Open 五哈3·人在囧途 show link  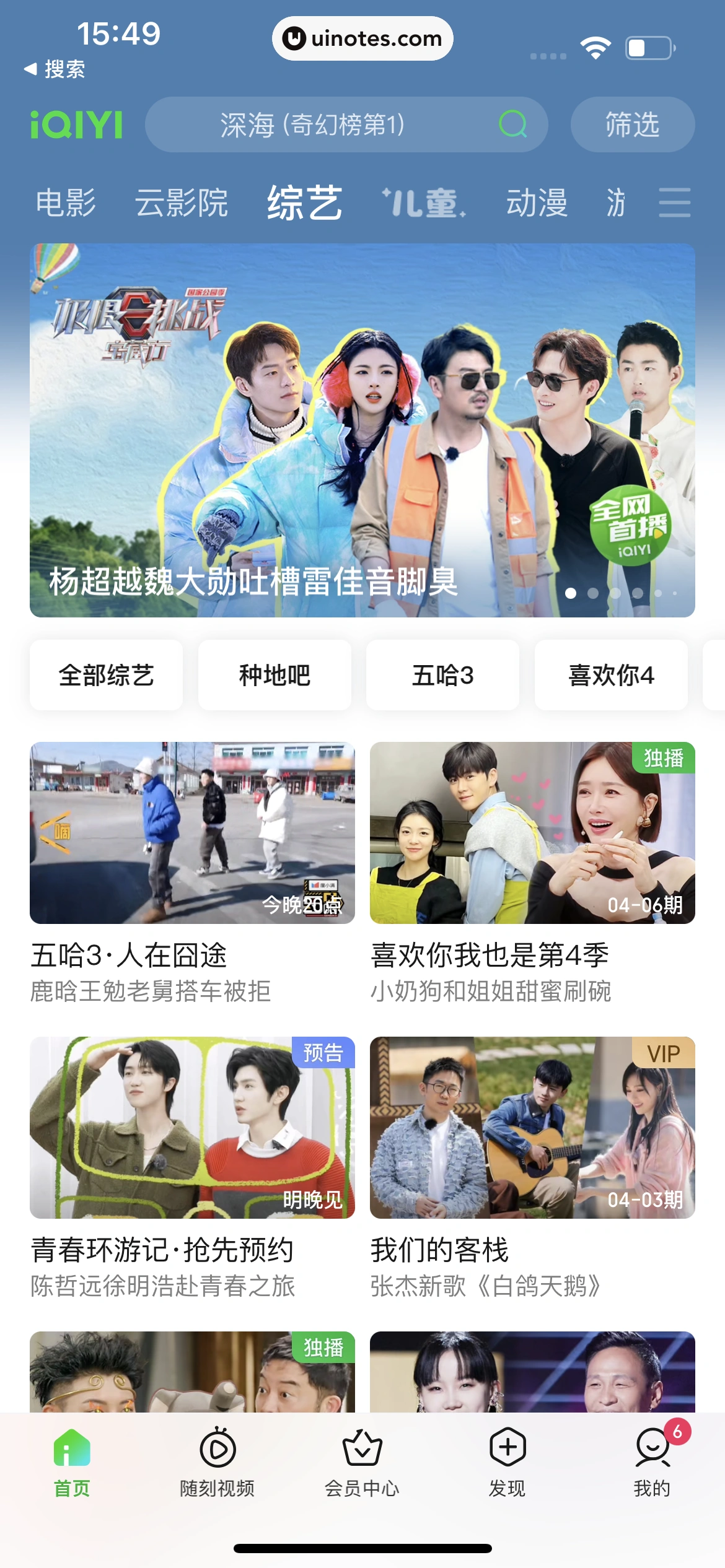coord(129,956)
